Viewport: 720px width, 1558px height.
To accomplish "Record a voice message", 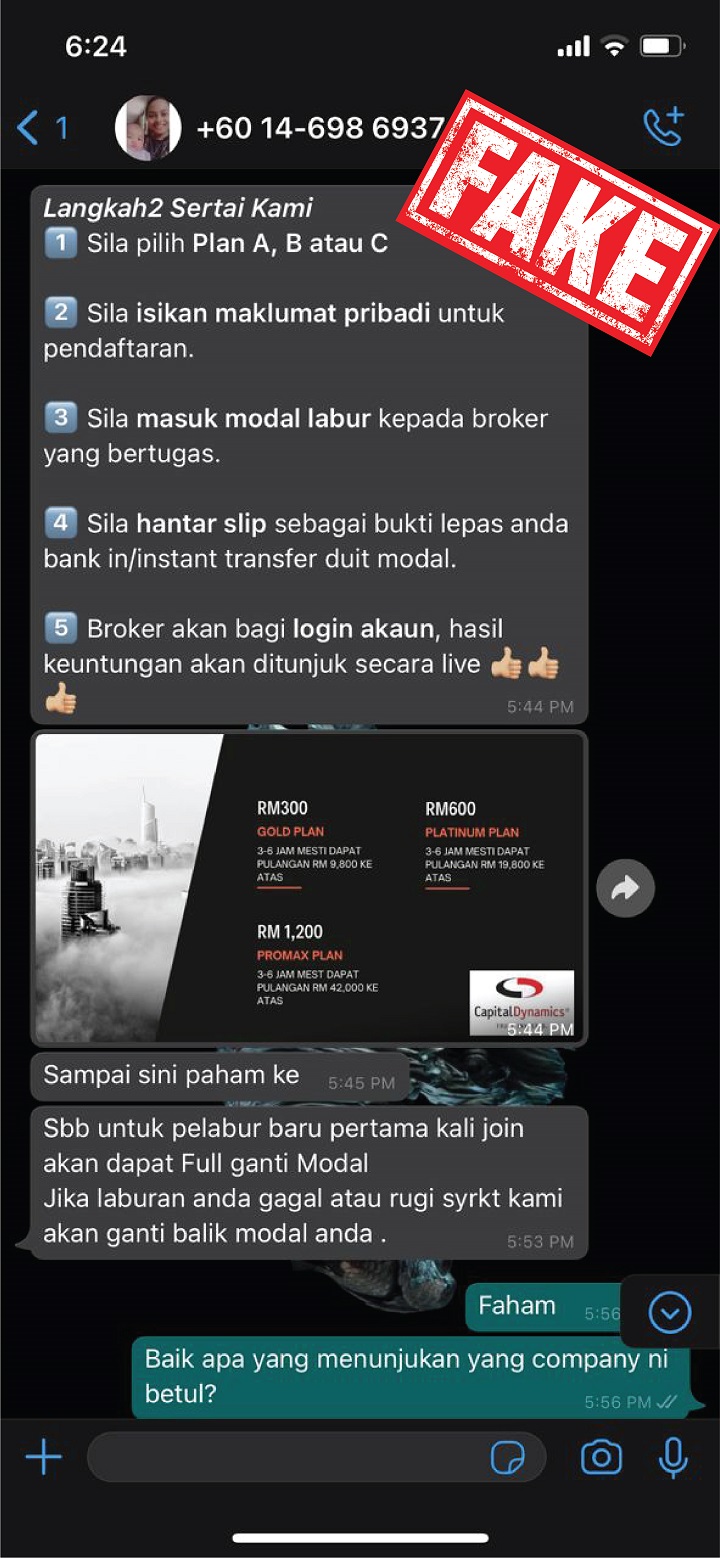I will (673, 1457).
